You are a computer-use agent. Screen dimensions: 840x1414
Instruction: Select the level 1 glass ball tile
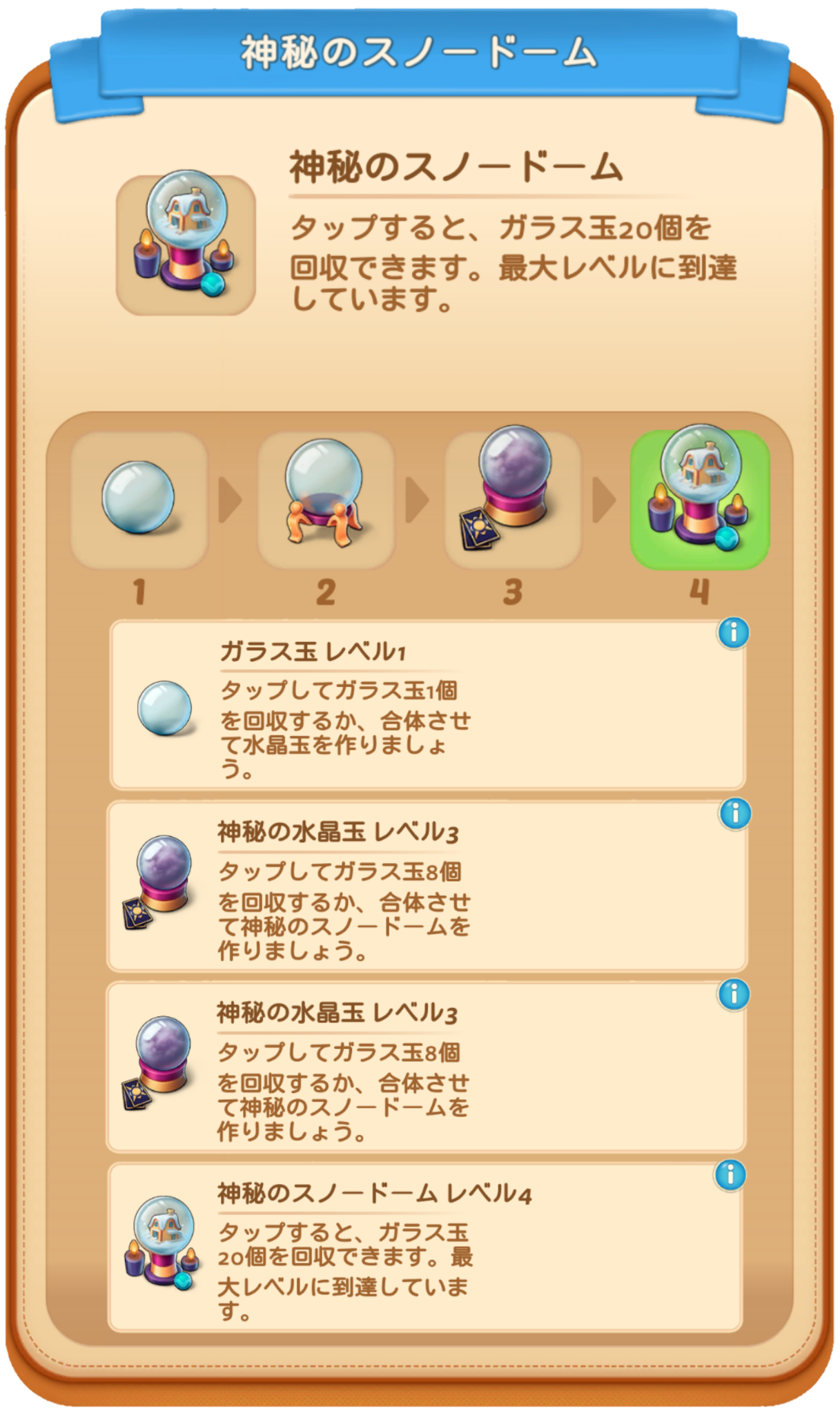click(139, 500)
